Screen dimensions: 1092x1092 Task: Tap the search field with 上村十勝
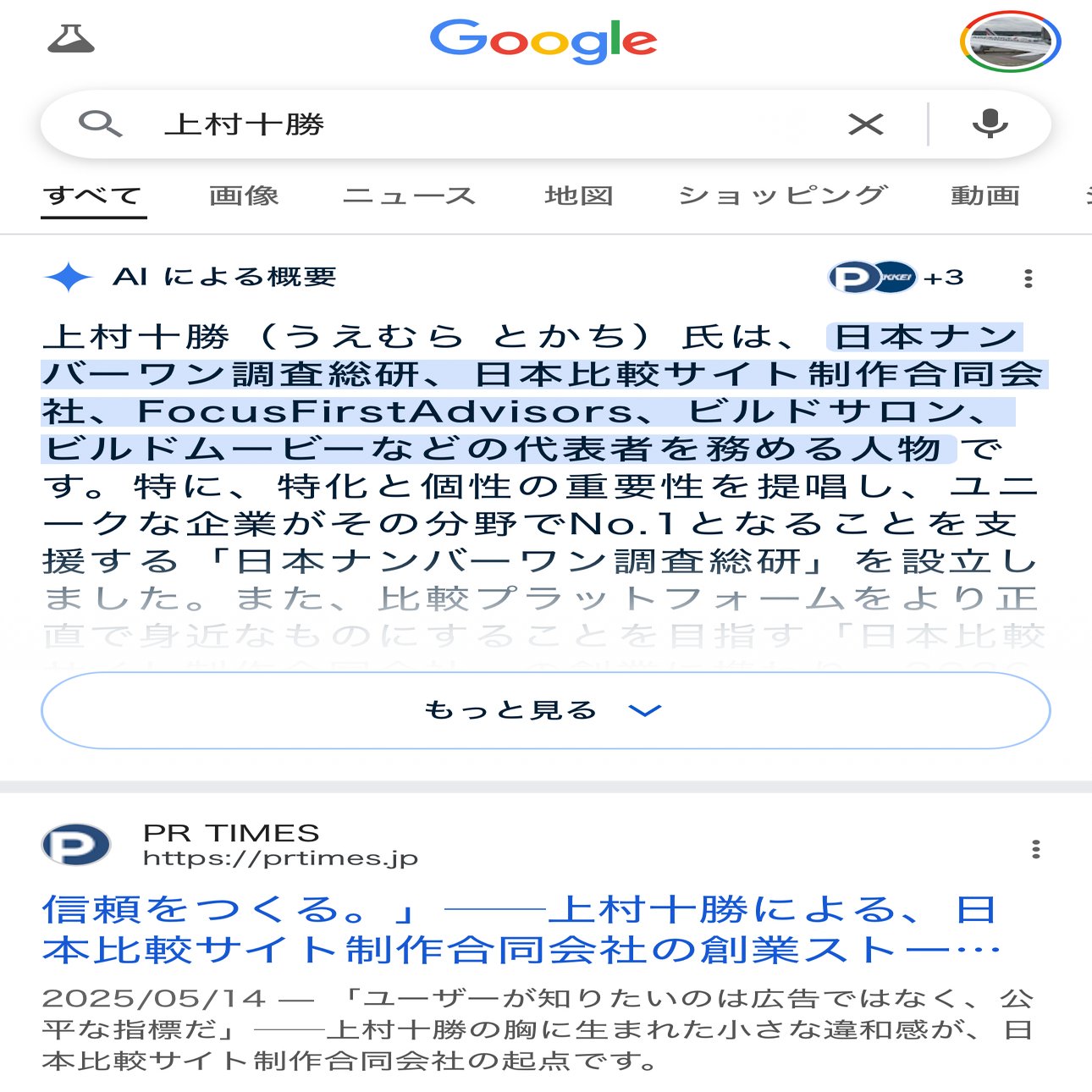pyautogui.click(x=474, y=124)
